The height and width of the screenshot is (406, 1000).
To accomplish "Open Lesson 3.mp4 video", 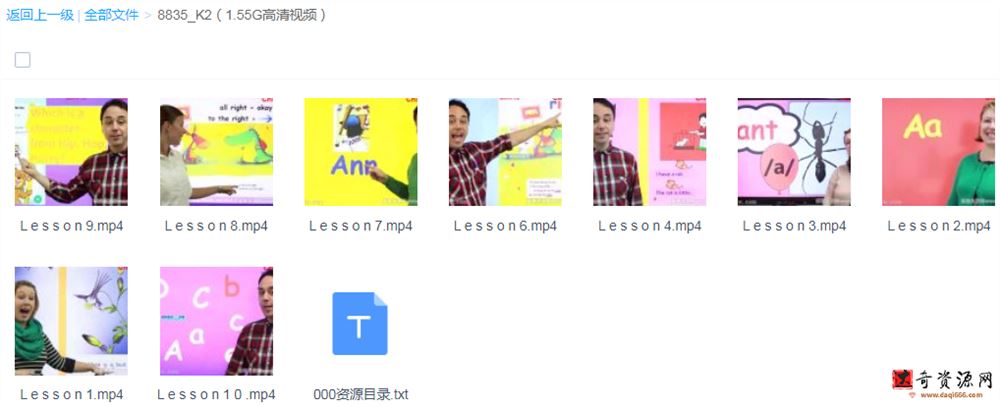I will [x=794, y=152].
